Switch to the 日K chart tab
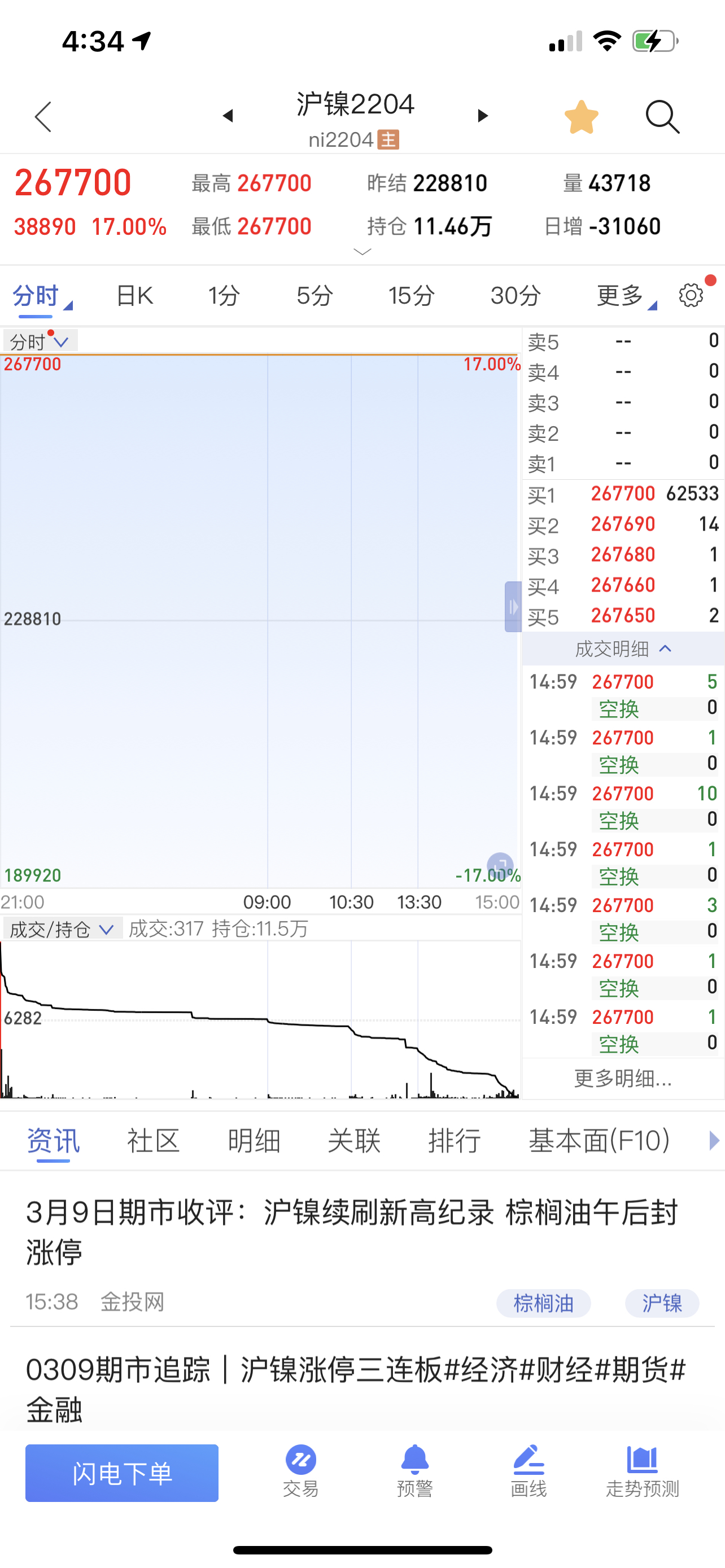The image size is (725, 1568). click(x=133, y=296)
